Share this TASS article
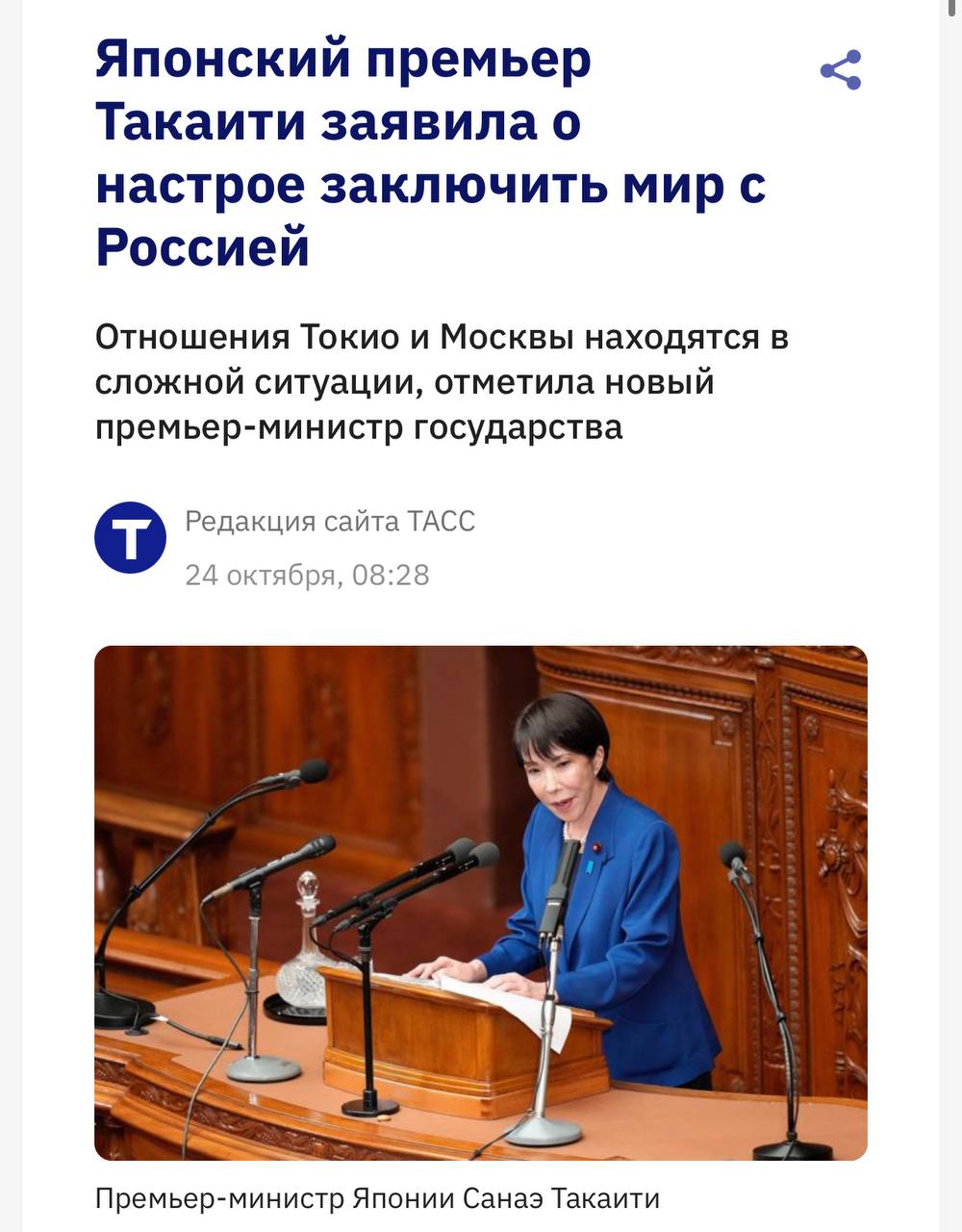This screenshot has height=1232, width=962. click(840, 70)
